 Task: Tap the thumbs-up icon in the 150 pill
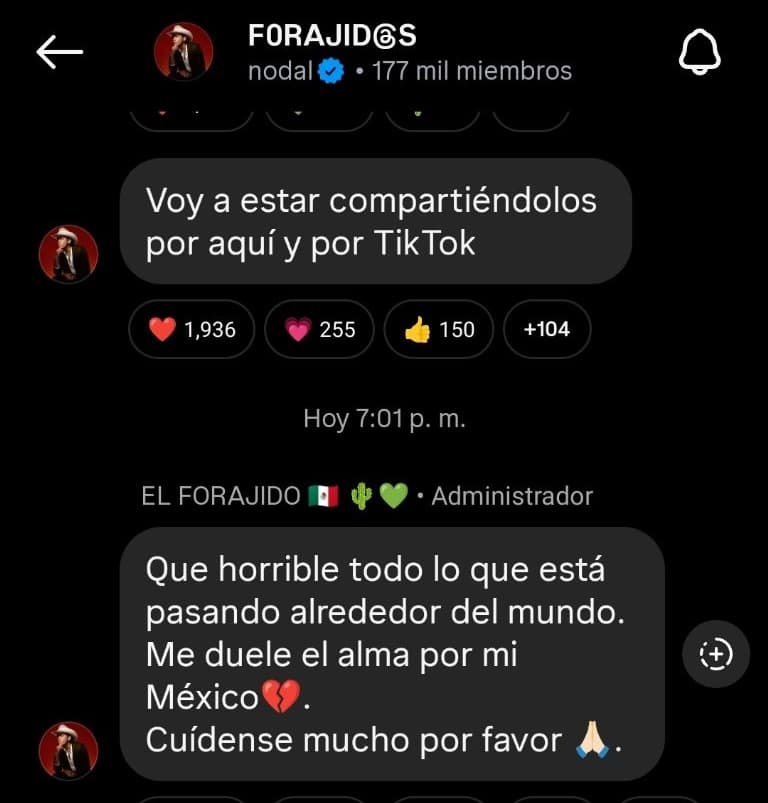417,328
